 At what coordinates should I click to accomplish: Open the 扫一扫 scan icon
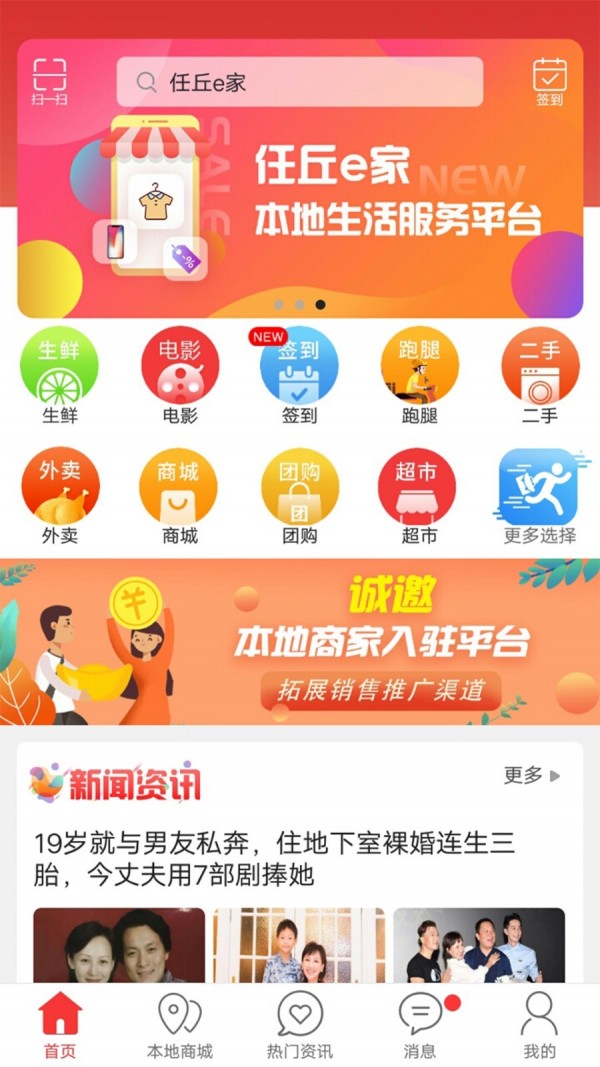click(49, 81)
